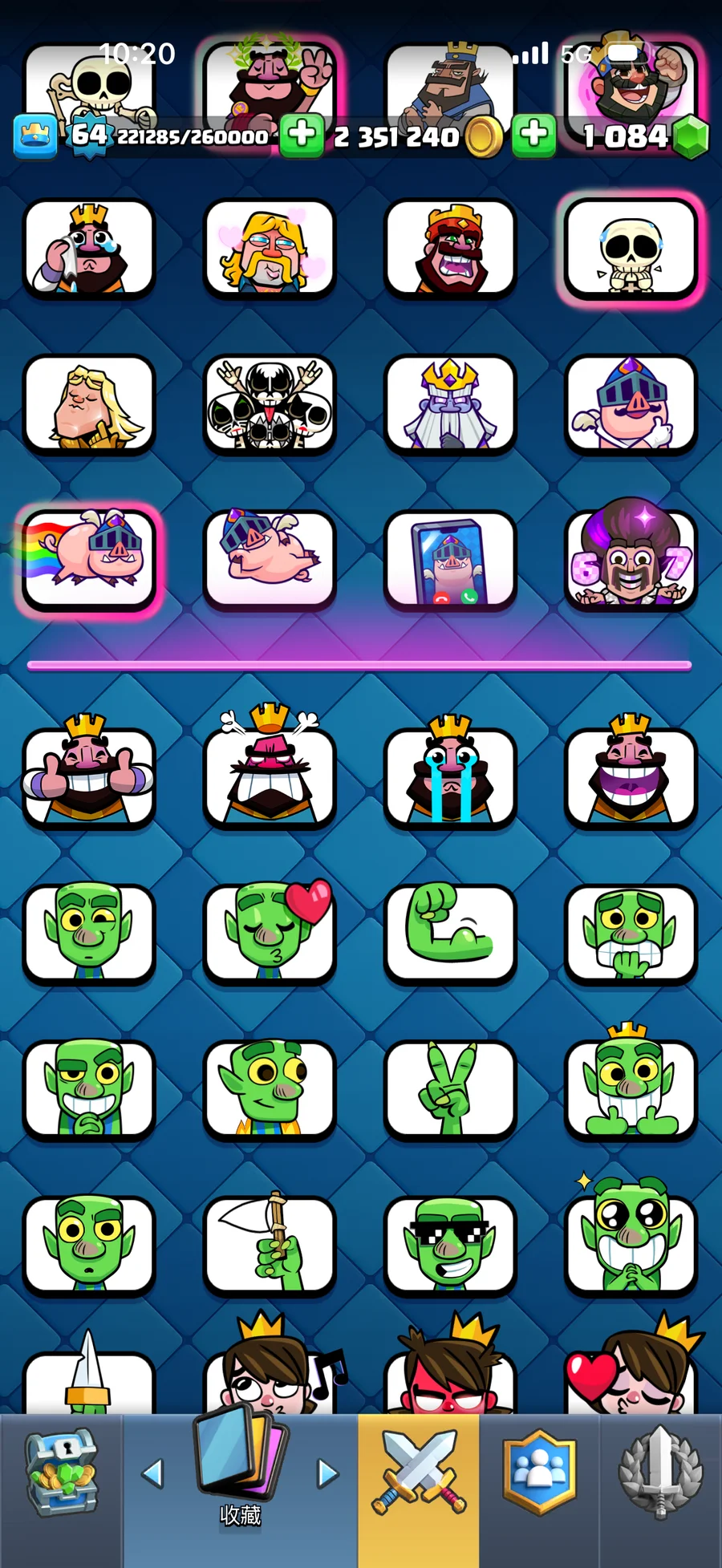Choose the green flexing arm emote
Viewport: 722px width, 1568px height.
coord(449,932)
